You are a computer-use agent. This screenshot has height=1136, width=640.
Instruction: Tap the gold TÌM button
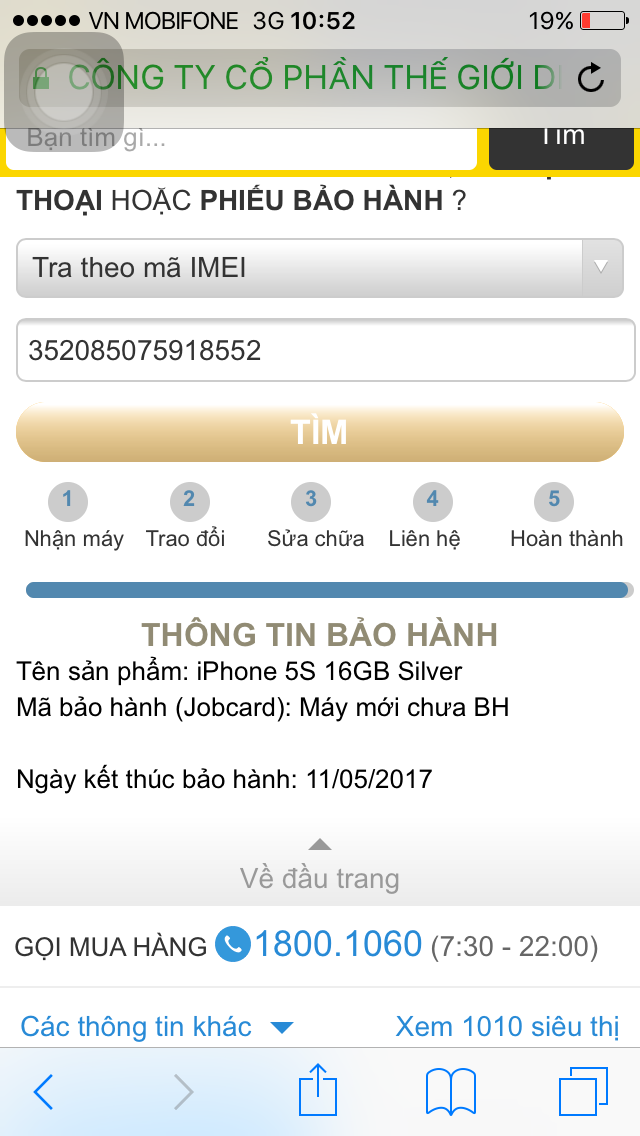point(320,432)
